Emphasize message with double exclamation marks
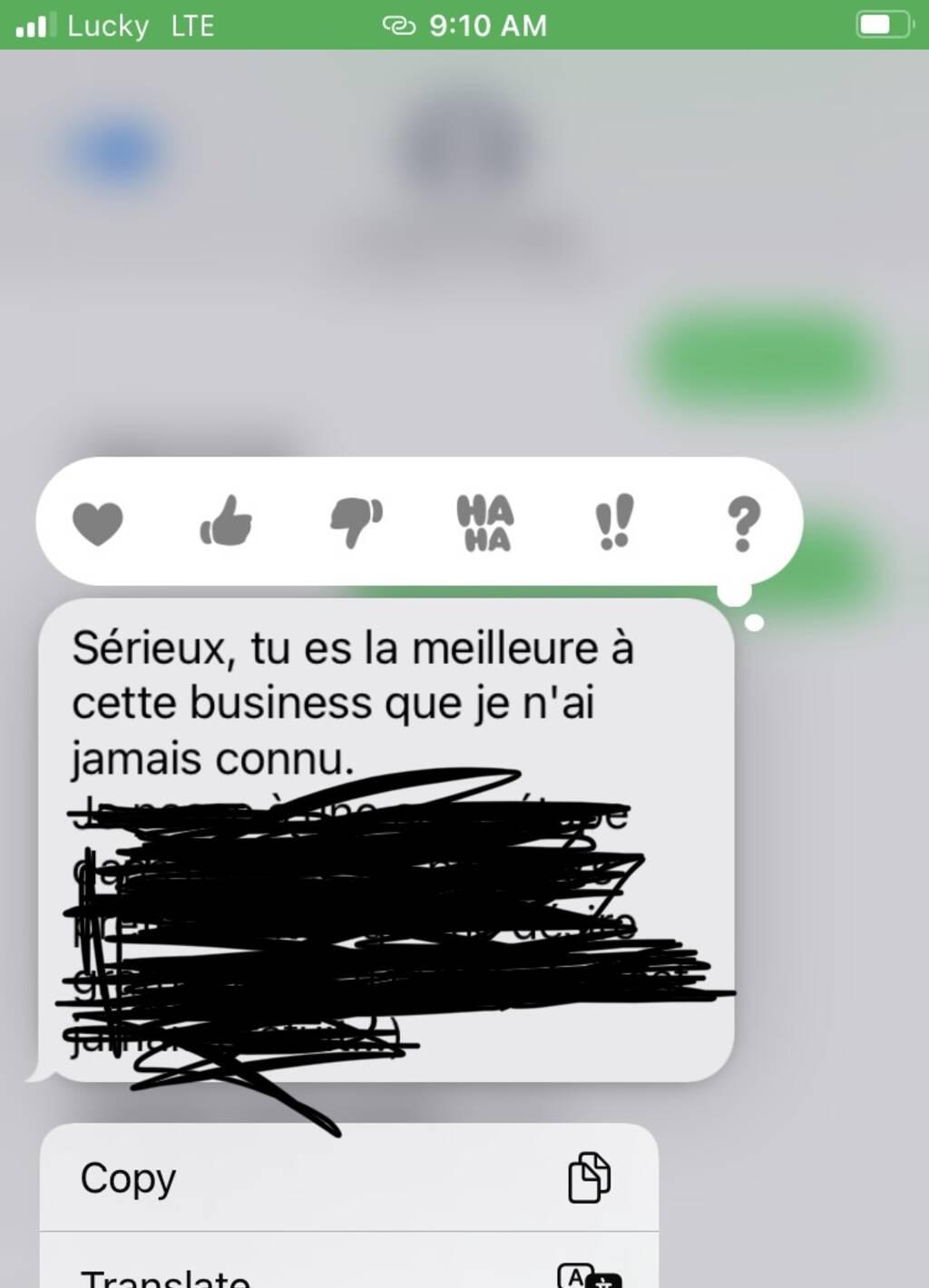 614,523
